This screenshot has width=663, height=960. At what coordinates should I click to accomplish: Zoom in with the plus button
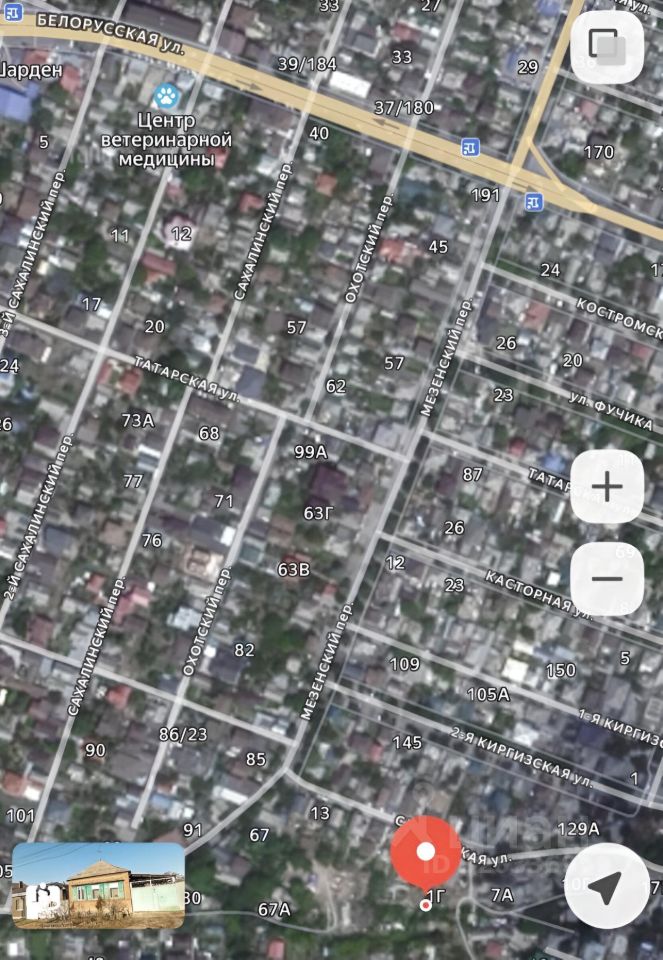point(606,487)
